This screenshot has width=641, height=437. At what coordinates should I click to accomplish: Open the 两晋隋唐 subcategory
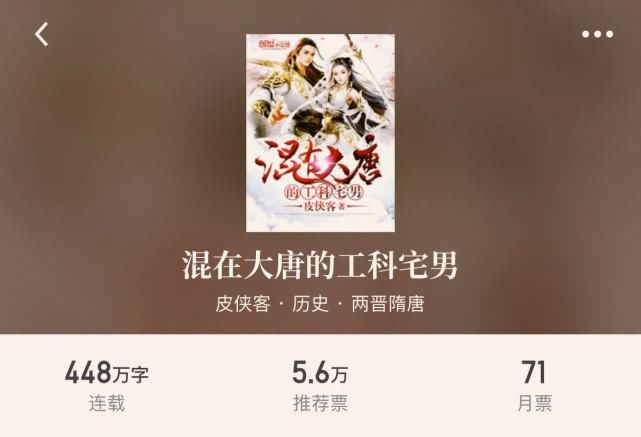click(x=387, y=304)
